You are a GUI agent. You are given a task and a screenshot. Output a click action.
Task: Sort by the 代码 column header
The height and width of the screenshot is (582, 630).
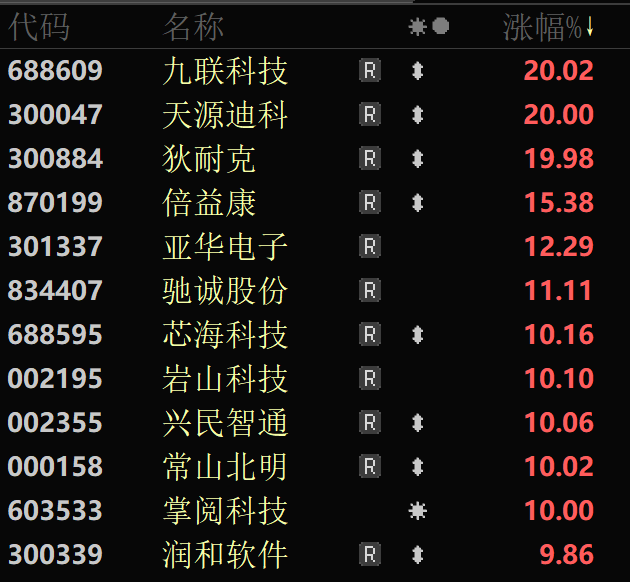pyautogui.click(x=39, y=28)
